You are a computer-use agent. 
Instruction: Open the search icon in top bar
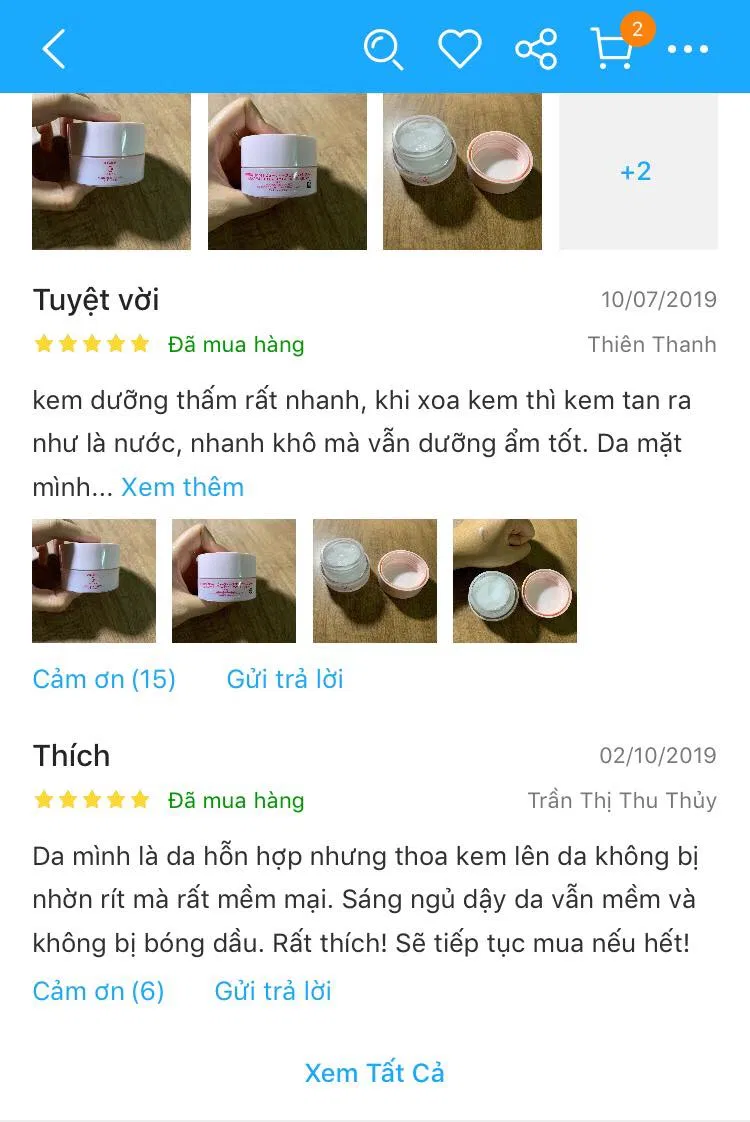click(x=383, y=46)
